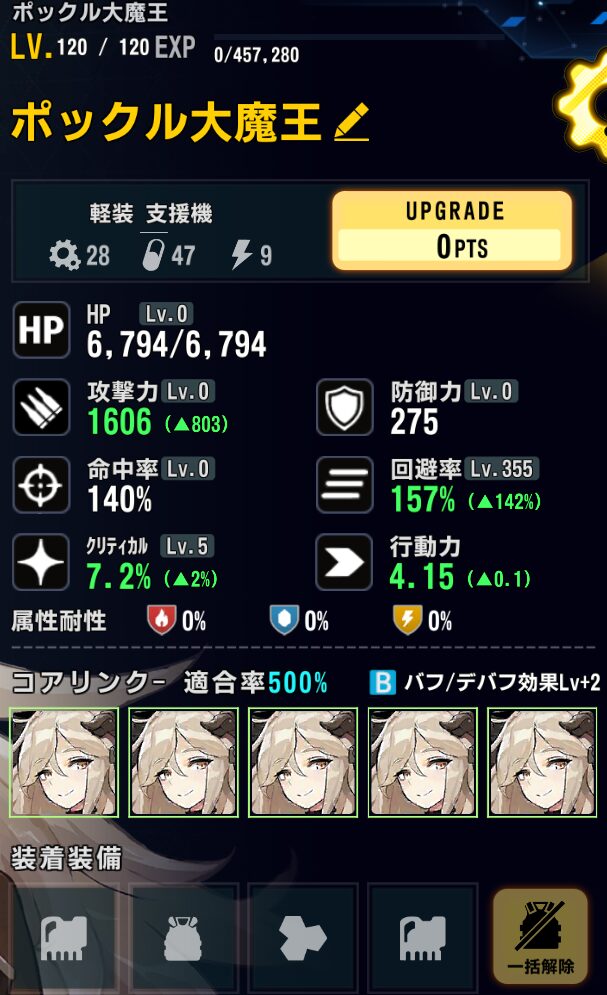Screen dimensions: 607x995
Task: Select the fifth core link portrait
Action: pos(542,762)
